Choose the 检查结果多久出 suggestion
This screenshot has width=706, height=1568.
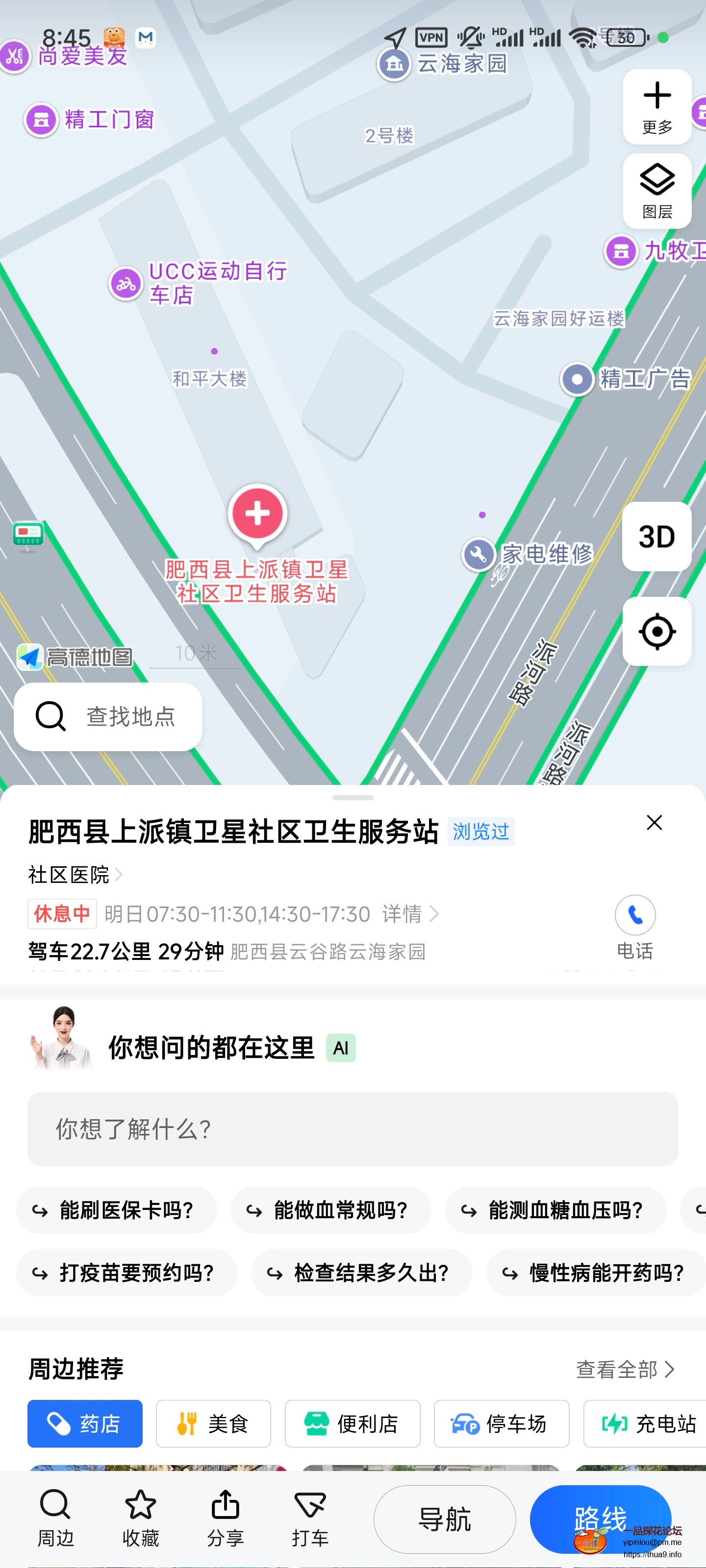[x=361, y=1272]
